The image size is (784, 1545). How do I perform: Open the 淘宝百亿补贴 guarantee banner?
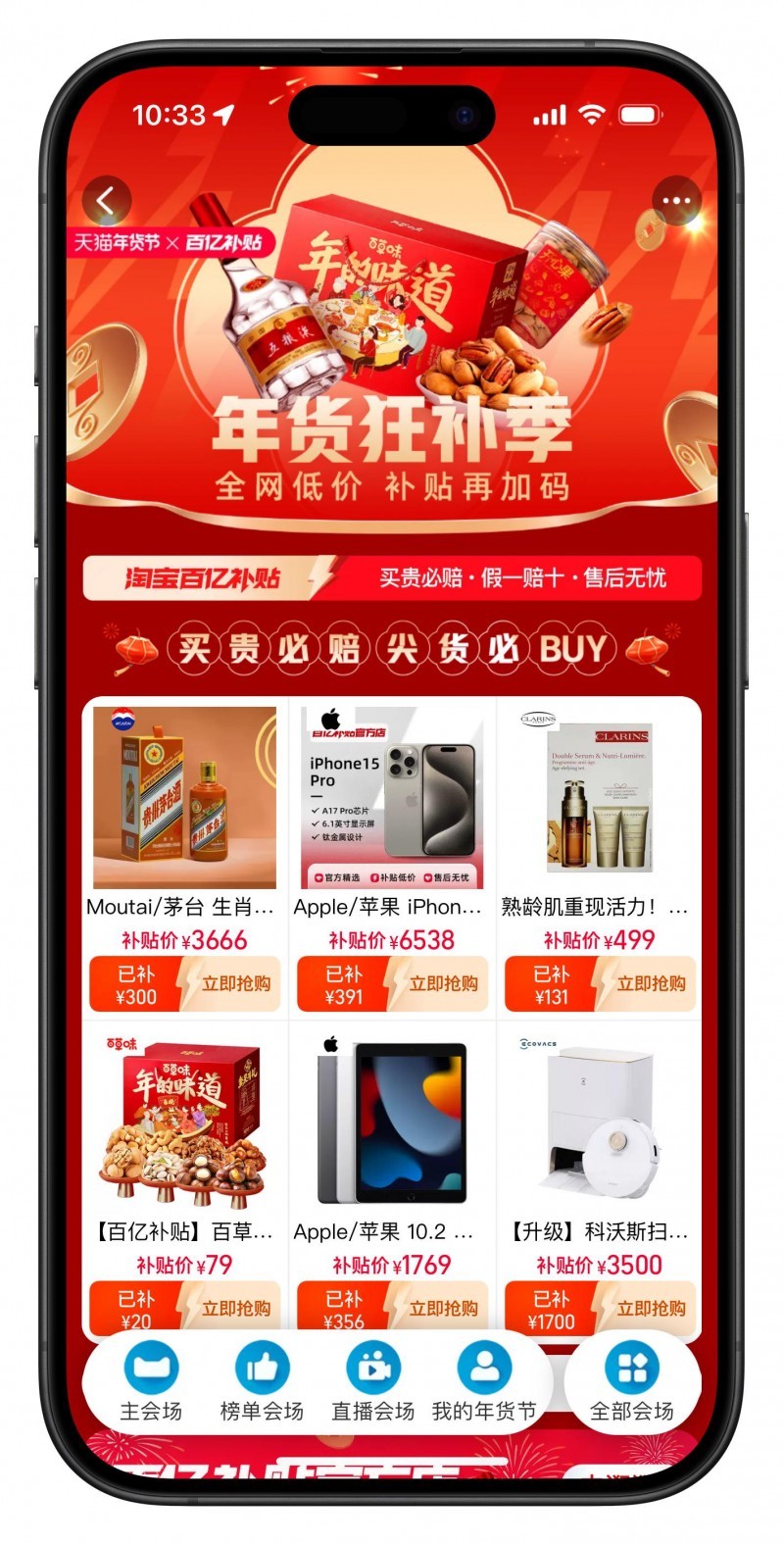392,578
